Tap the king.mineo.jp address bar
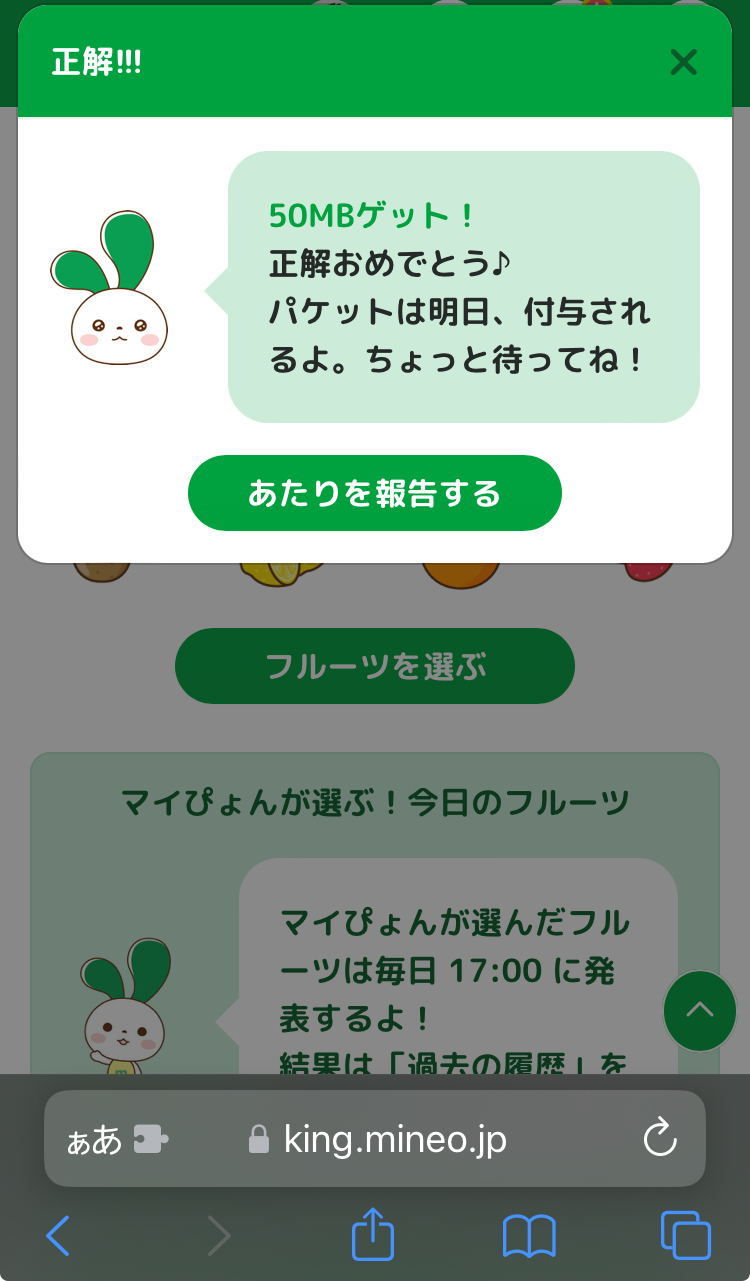This screenshot has height=1281, width=750. click(x=375, y=1138)
